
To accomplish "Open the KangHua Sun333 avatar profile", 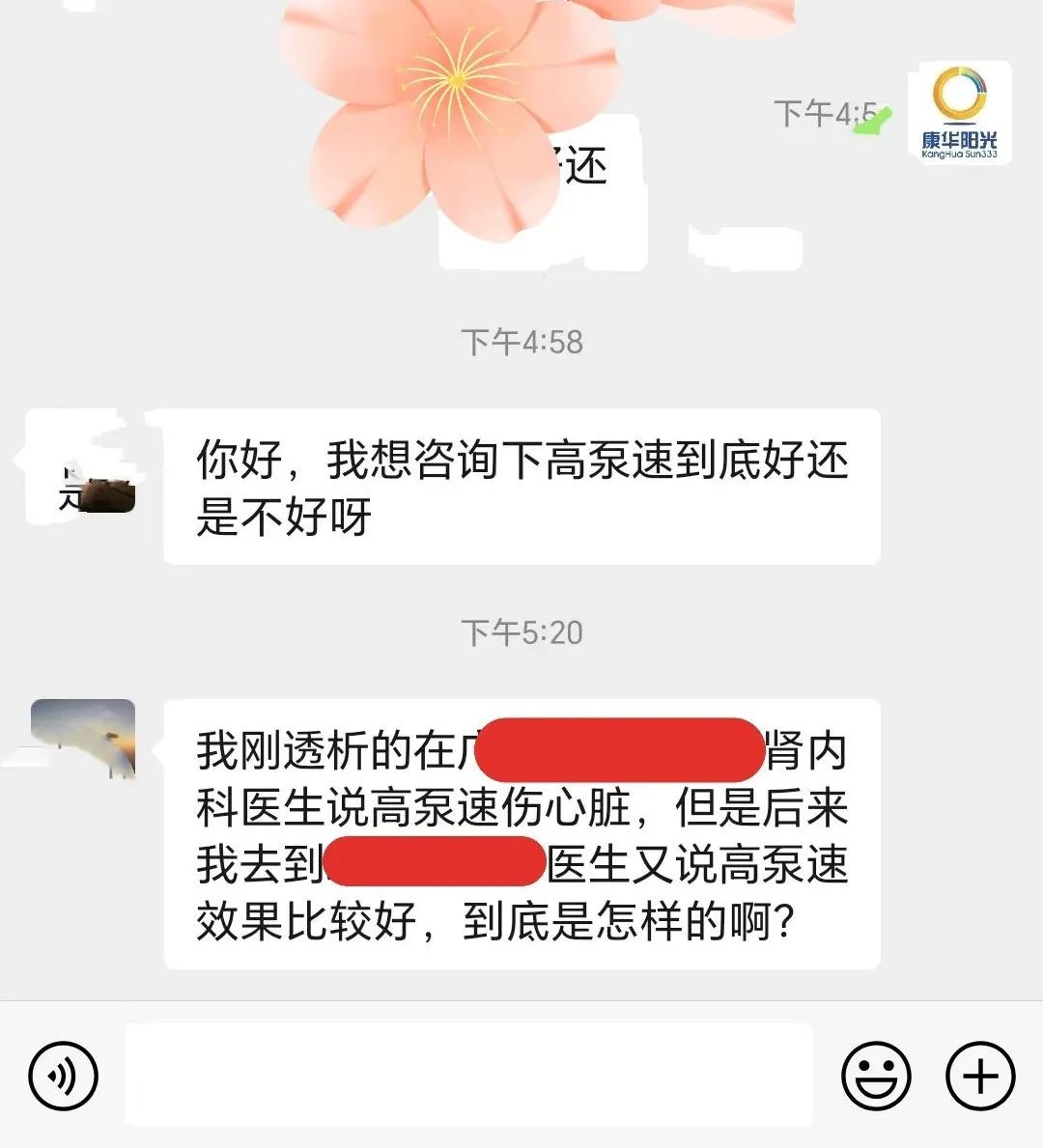I will click(959, 113).
